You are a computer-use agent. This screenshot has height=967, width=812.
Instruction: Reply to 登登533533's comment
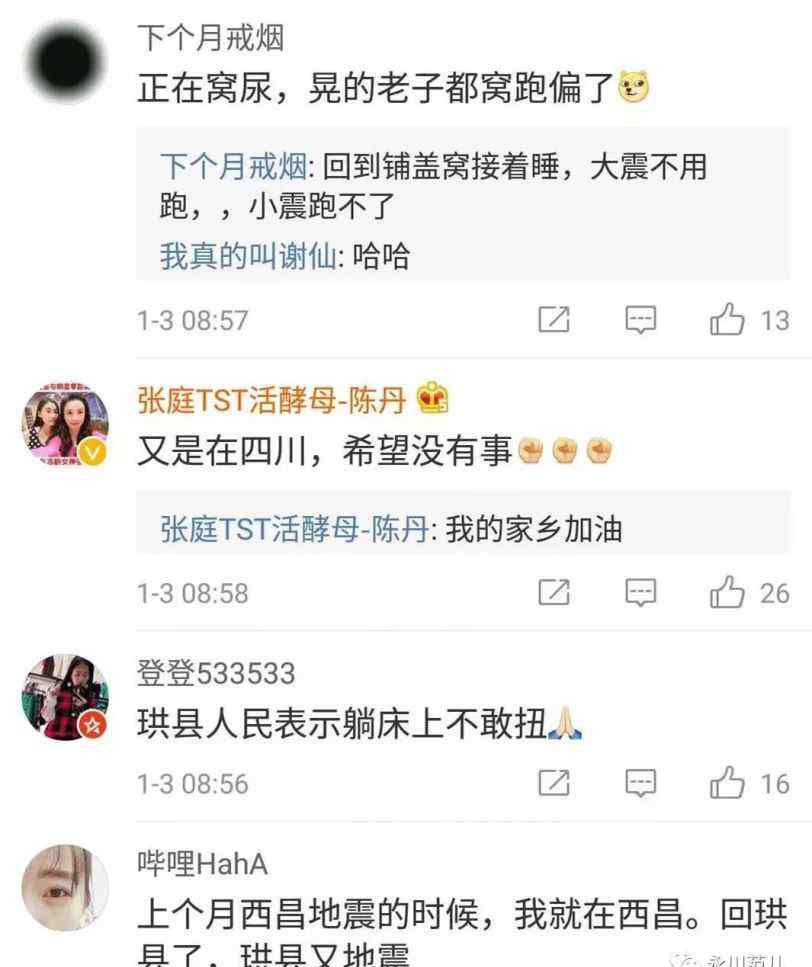pos(640,783)
